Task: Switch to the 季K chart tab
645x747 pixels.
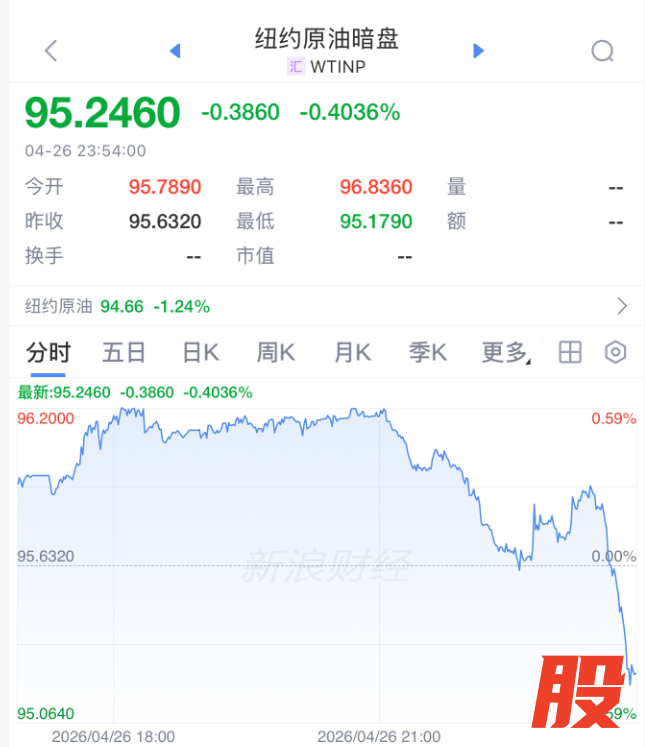Action: (x=428, y=352)
